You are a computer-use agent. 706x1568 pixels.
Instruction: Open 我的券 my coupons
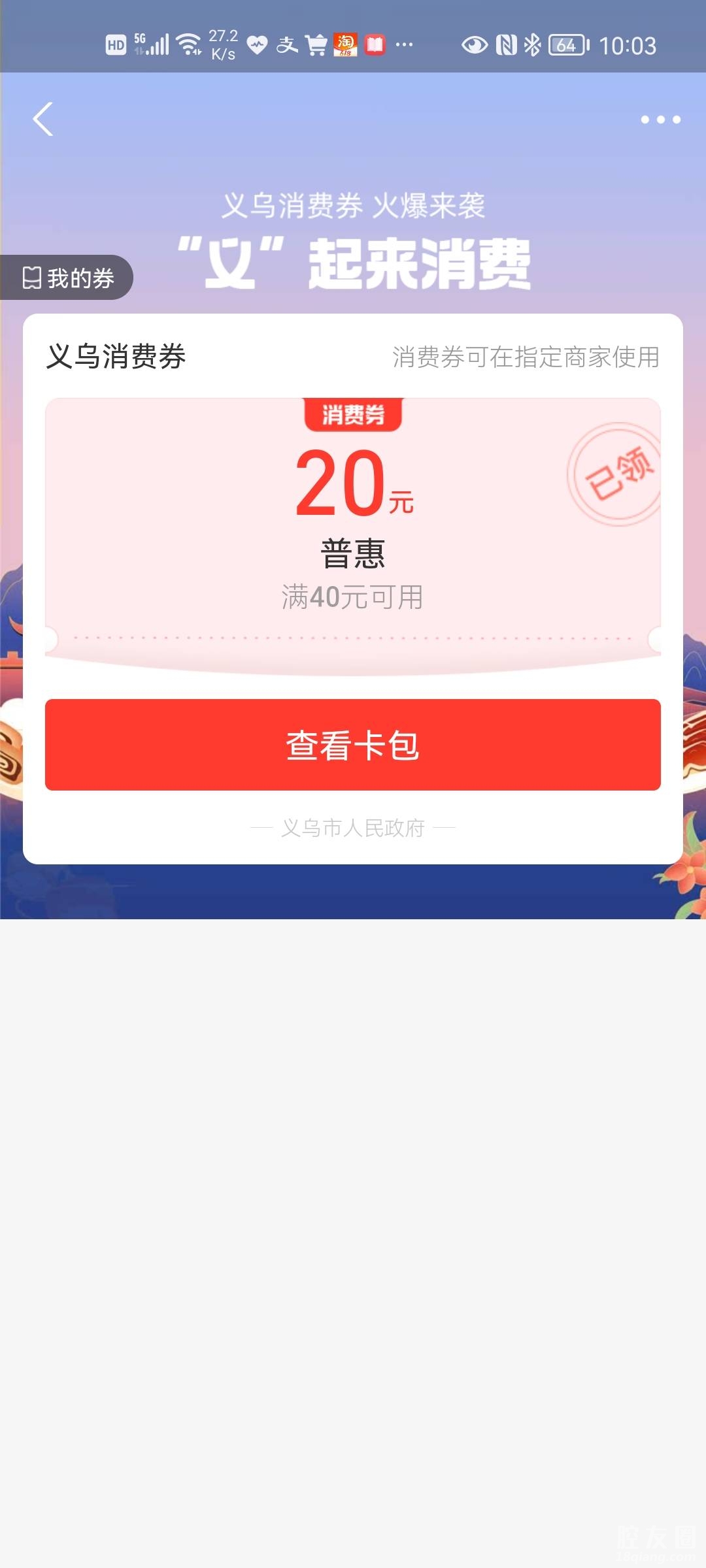[x=68, y=278]
